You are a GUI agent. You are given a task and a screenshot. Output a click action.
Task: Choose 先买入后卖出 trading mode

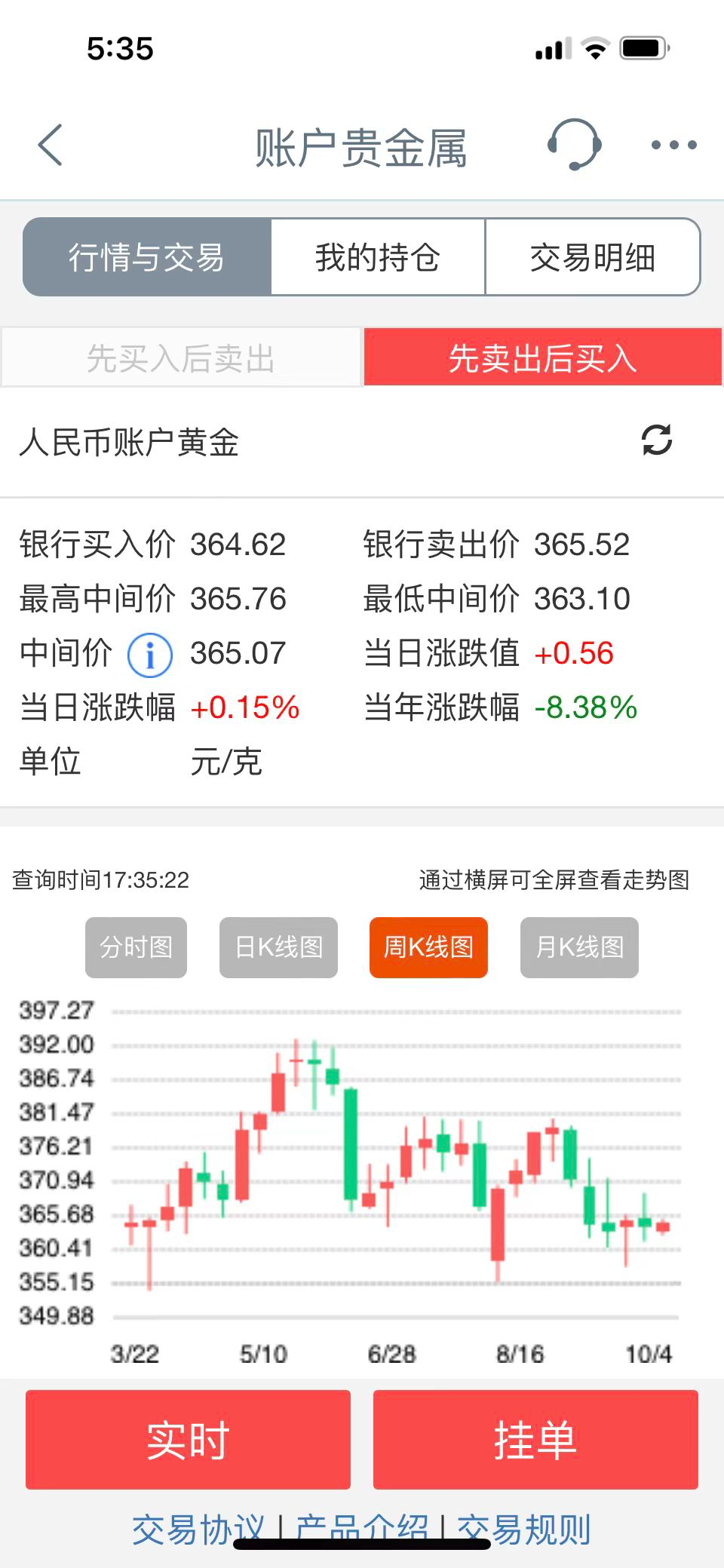point(181,358)
